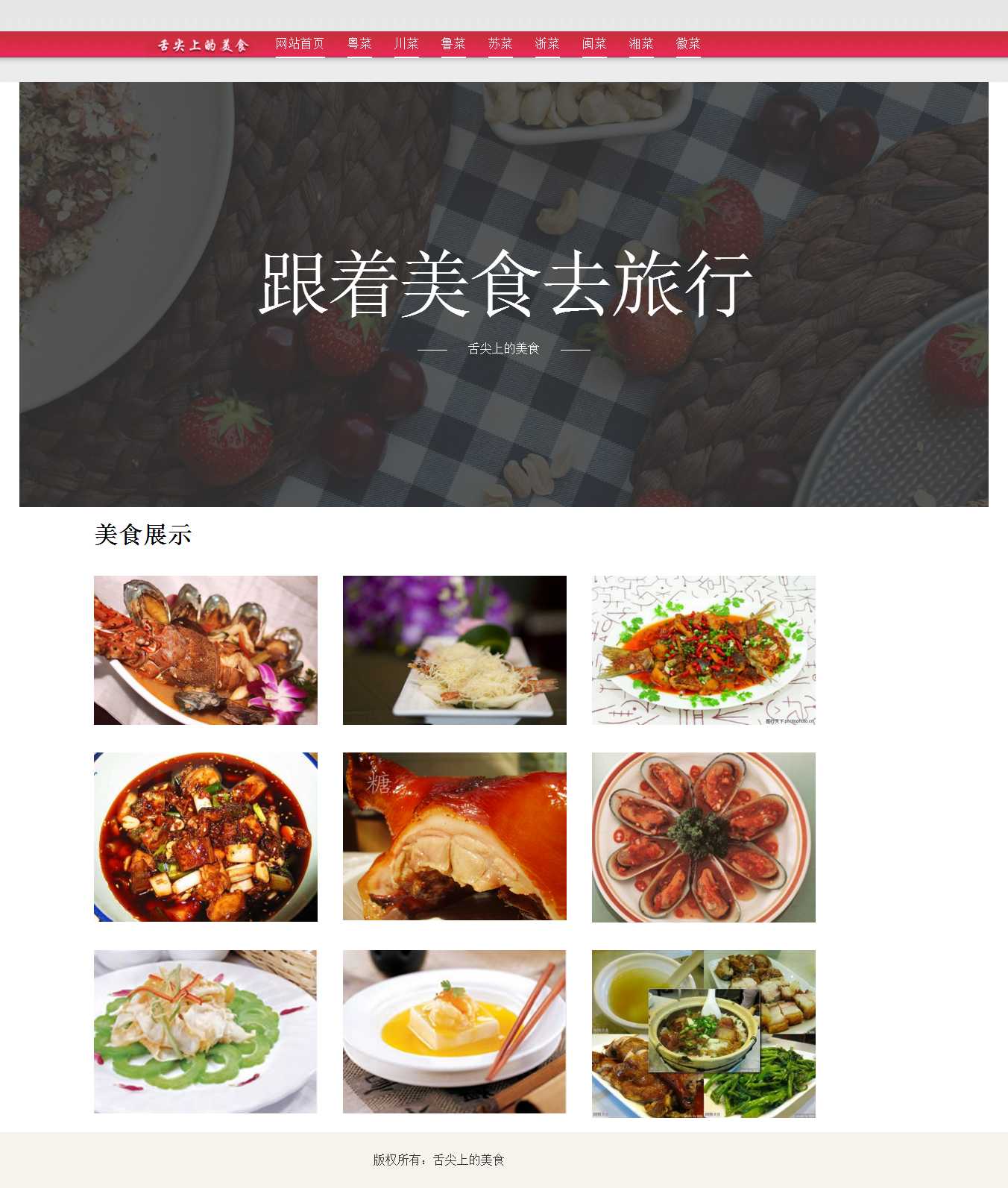This screenshot has height=1188, width=1008.
Task: View the mussels plate photo
Action: [x=704, y=837]
